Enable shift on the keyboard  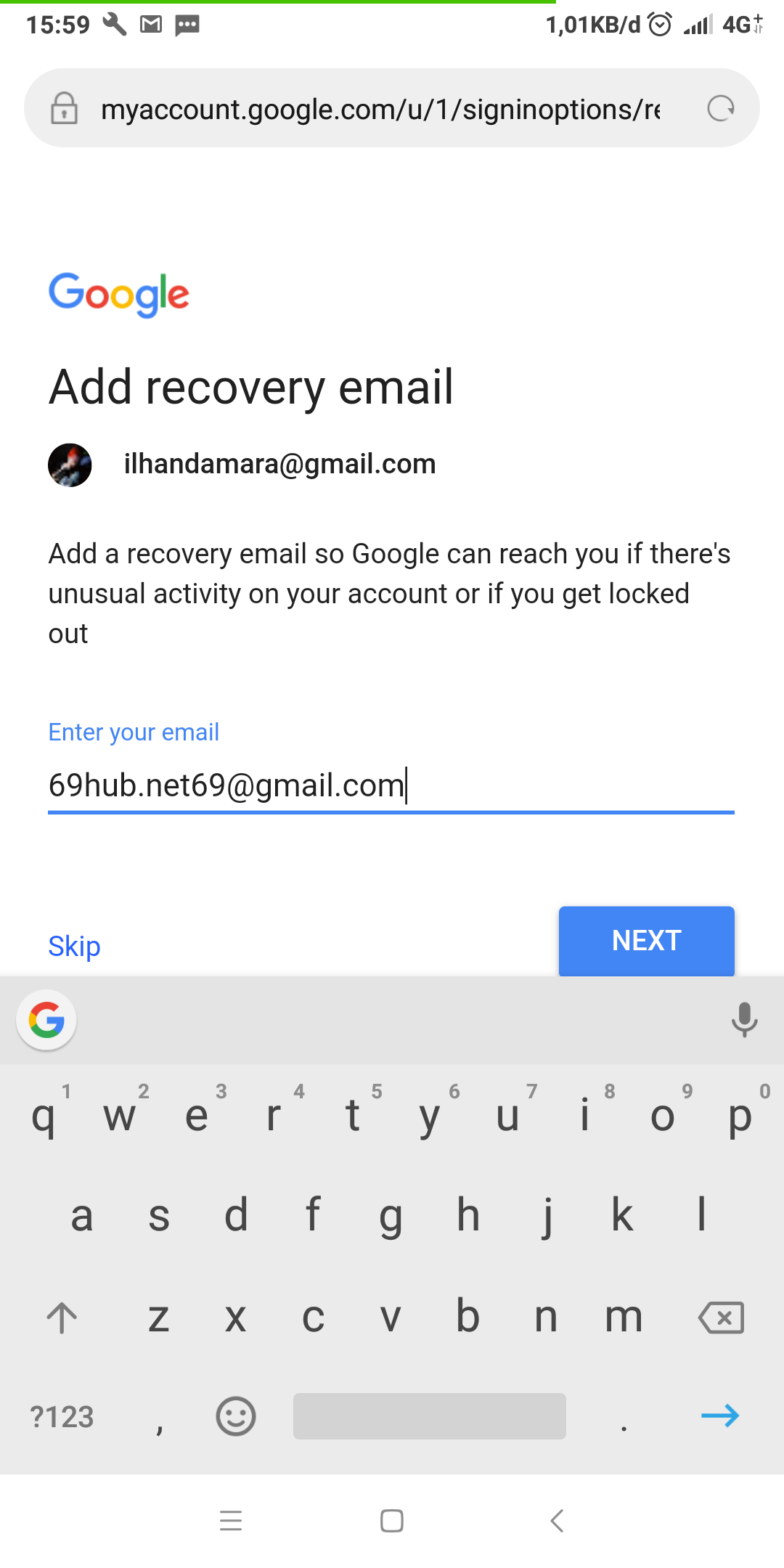[62, 1318]
